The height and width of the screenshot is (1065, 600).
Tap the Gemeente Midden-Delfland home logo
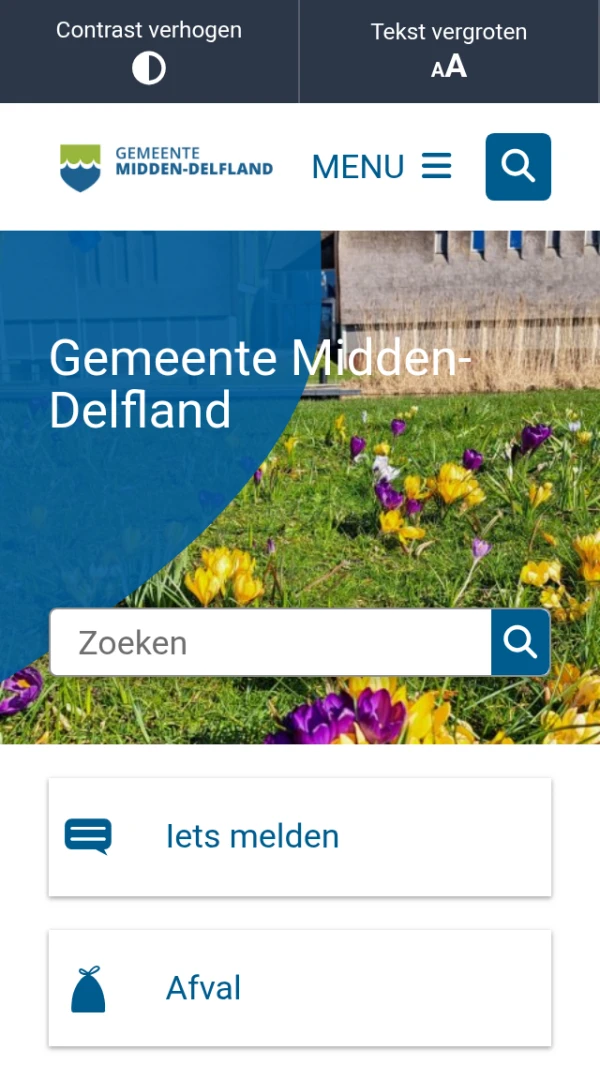166,166
